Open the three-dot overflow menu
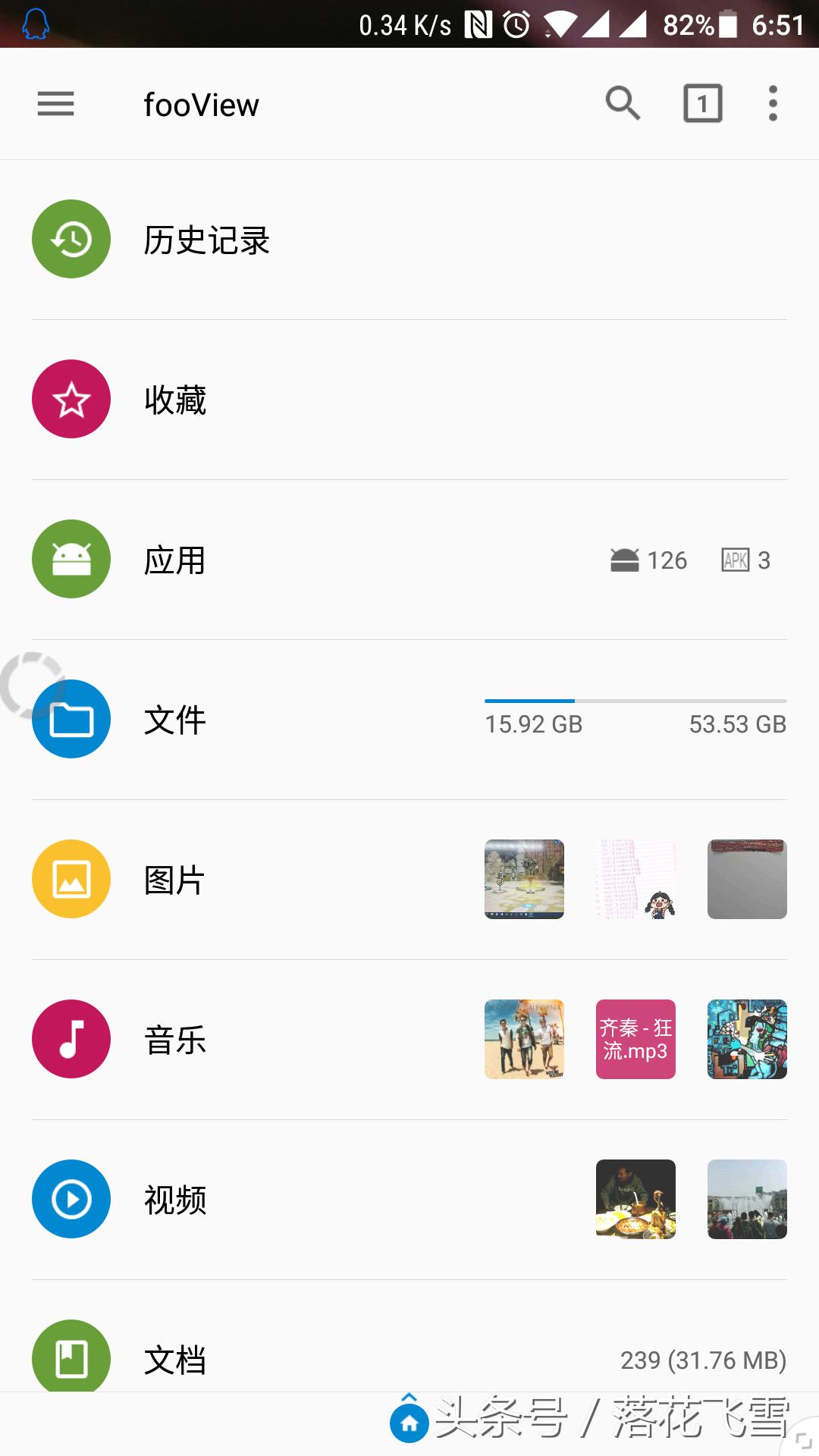The width and height of the screenshot is (819, 1456). (x=771, y=104)
